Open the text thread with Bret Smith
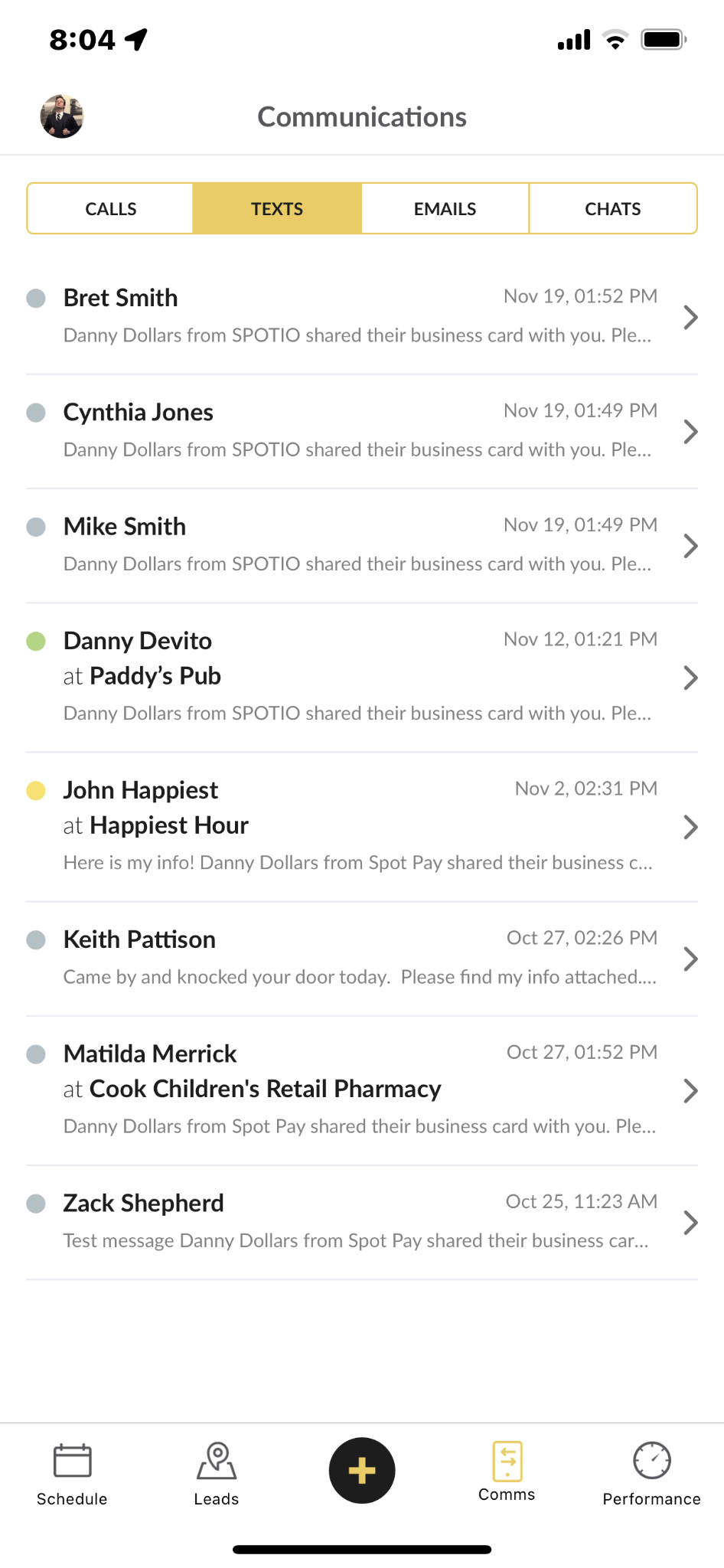Image resolution: width=724 pixels, height=1568 pixels. pyautogui.click(x=362, y=317)
